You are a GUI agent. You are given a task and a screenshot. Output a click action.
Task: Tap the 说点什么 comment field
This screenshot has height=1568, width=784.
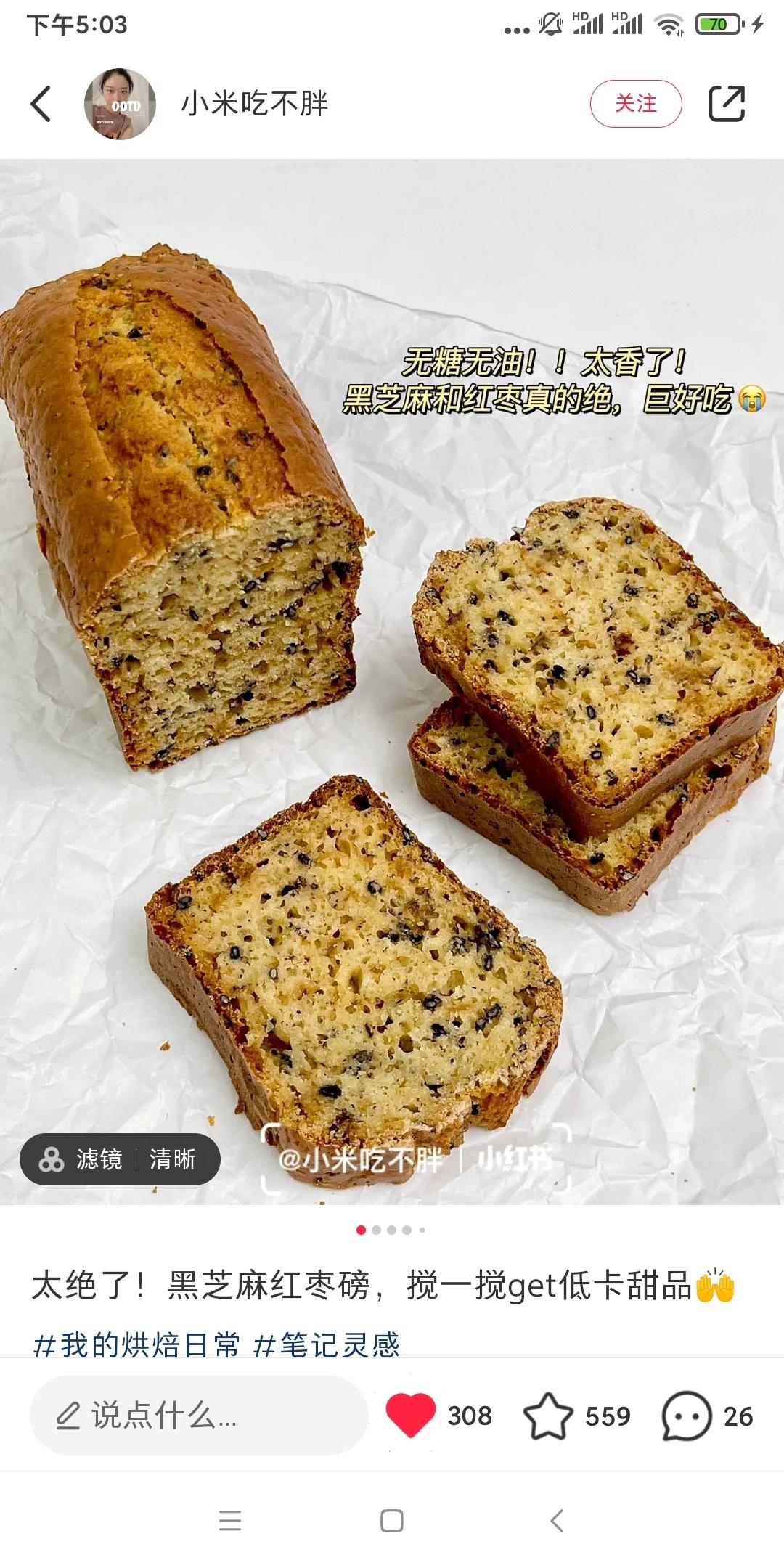pos(198,1416)
